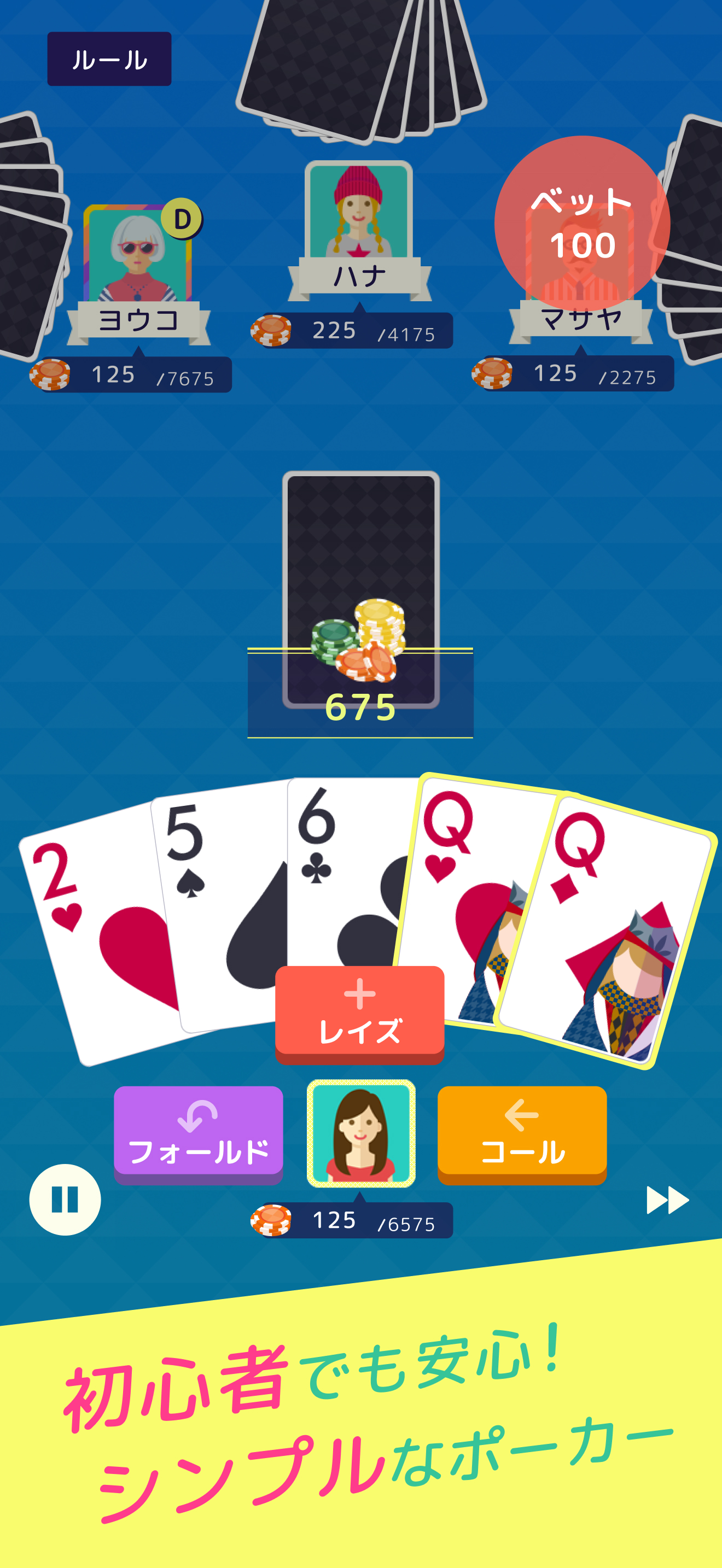Raise the bet with レイズ
The width and height of the screenshot is (722, 1568).
(360, 1014)
